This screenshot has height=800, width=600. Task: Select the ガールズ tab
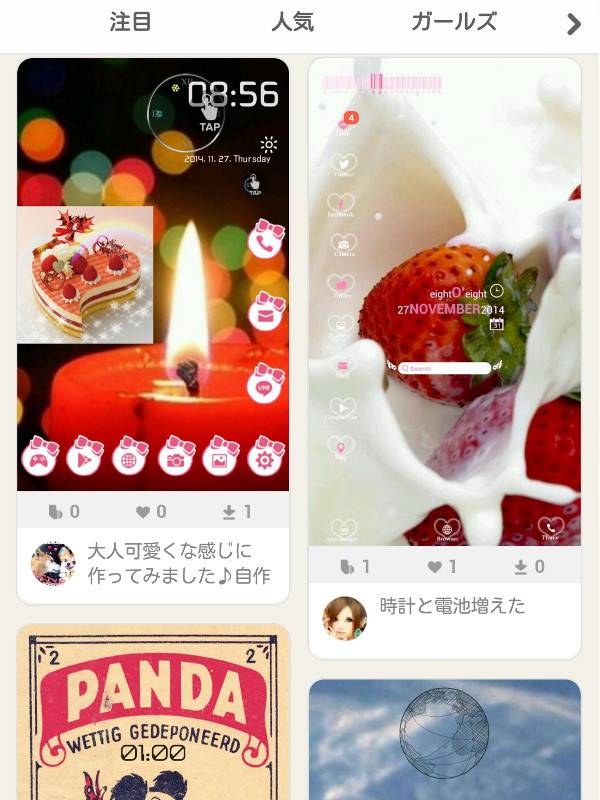click(454, 22)
